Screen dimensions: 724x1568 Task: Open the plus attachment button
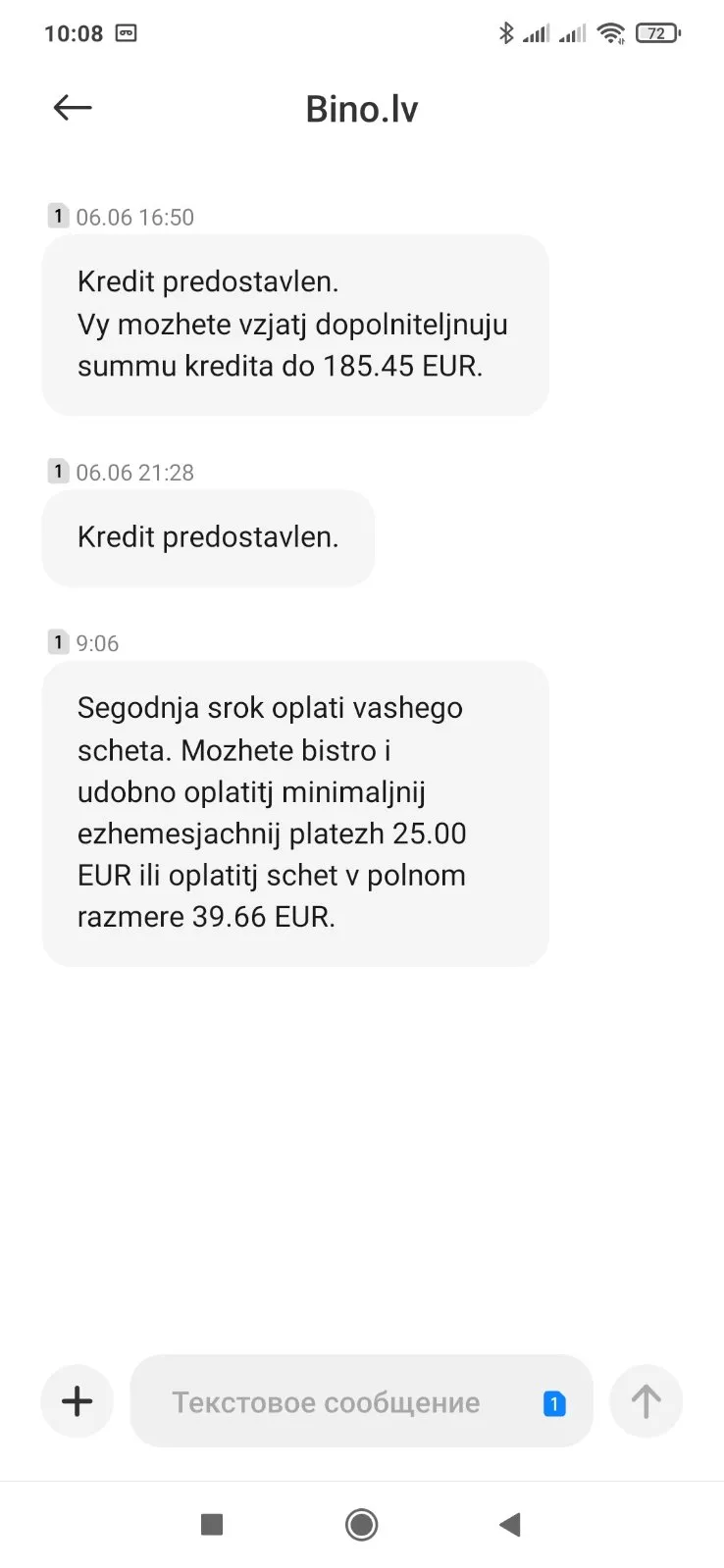[78, 1401]
